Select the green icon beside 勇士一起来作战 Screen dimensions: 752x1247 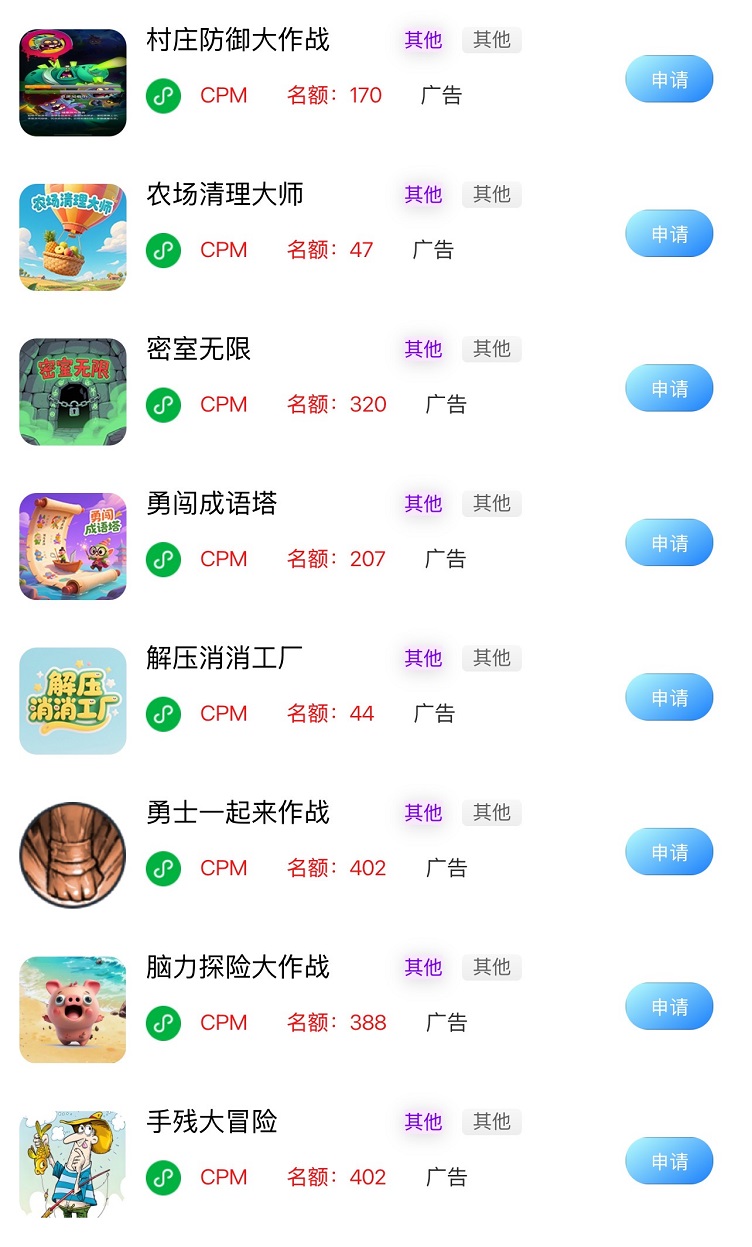coord(163,868)
